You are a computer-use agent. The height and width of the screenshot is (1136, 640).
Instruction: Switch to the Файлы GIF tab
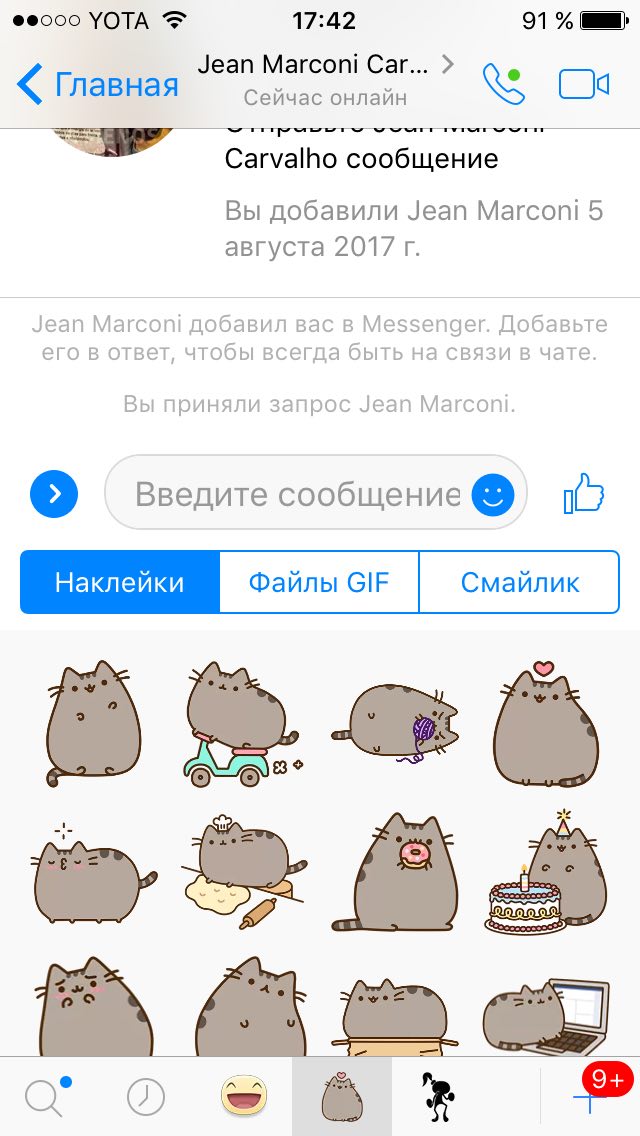(318, 583)
